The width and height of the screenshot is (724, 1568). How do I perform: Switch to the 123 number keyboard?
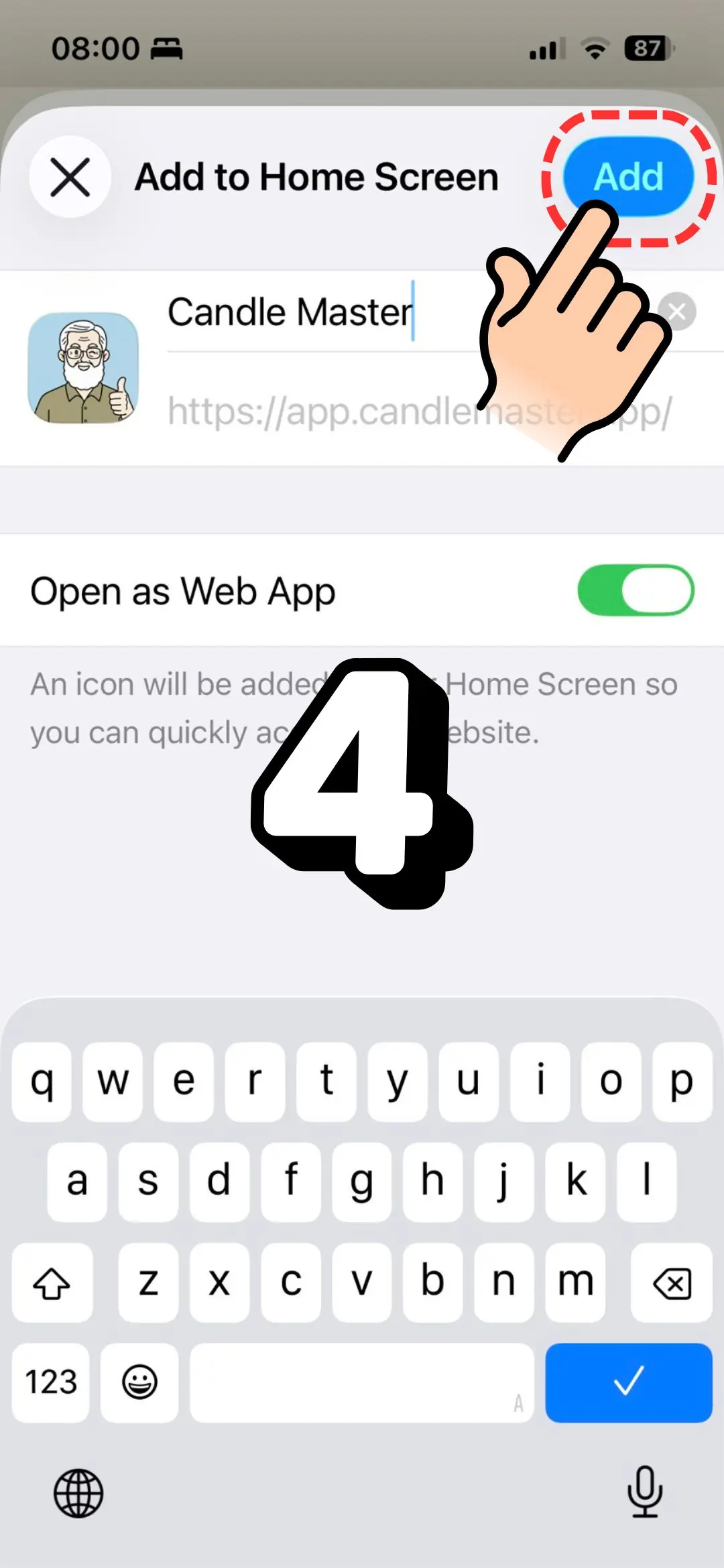pyautogui.click(x=51, y=1382)
